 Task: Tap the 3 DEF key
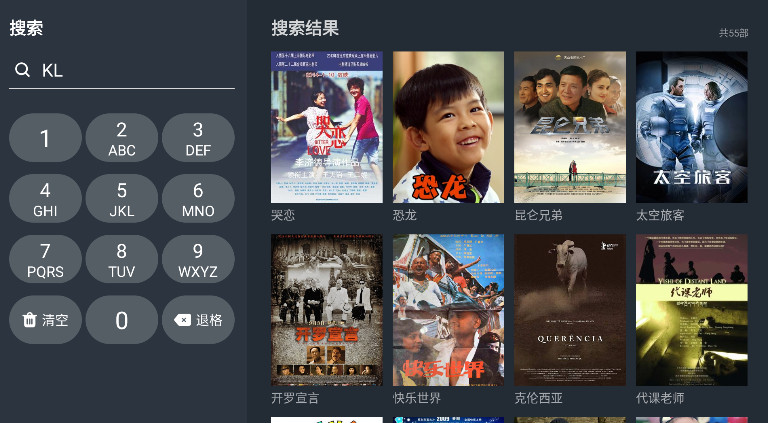(x=198, y=139)
